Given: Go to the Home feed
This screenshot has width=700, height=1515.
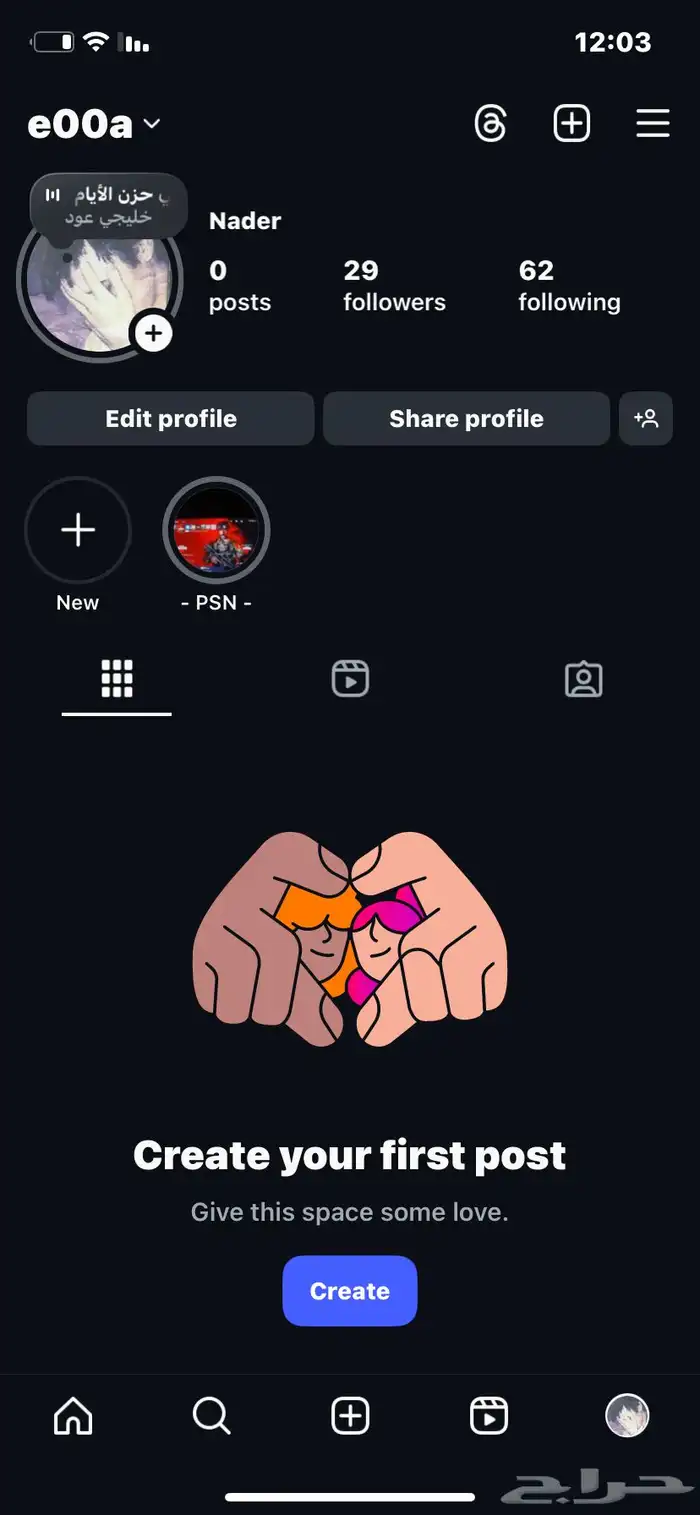Looking at the screenshot, I should coord(73,1416).
